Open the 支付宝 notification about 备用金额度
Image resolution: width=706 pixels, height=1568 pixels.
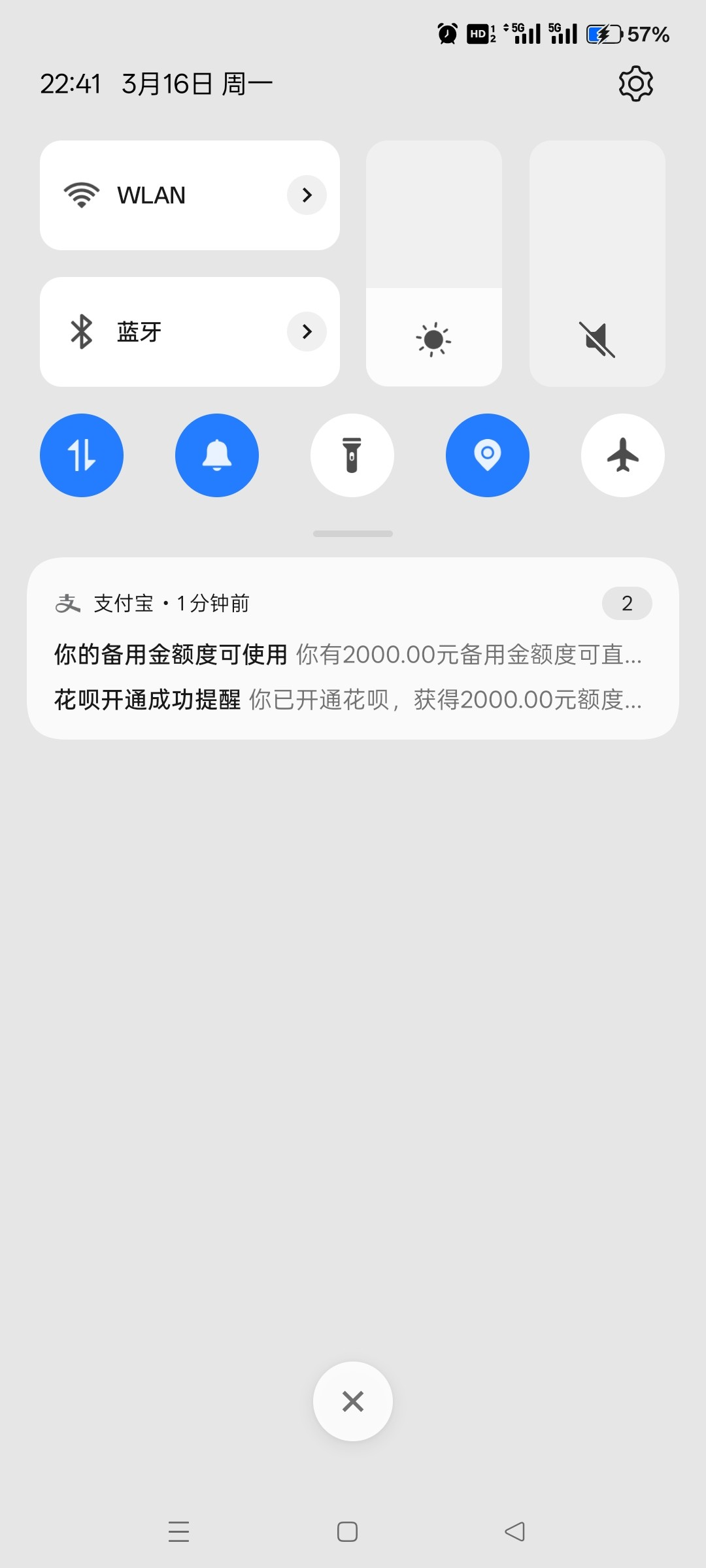click(346, 655)
